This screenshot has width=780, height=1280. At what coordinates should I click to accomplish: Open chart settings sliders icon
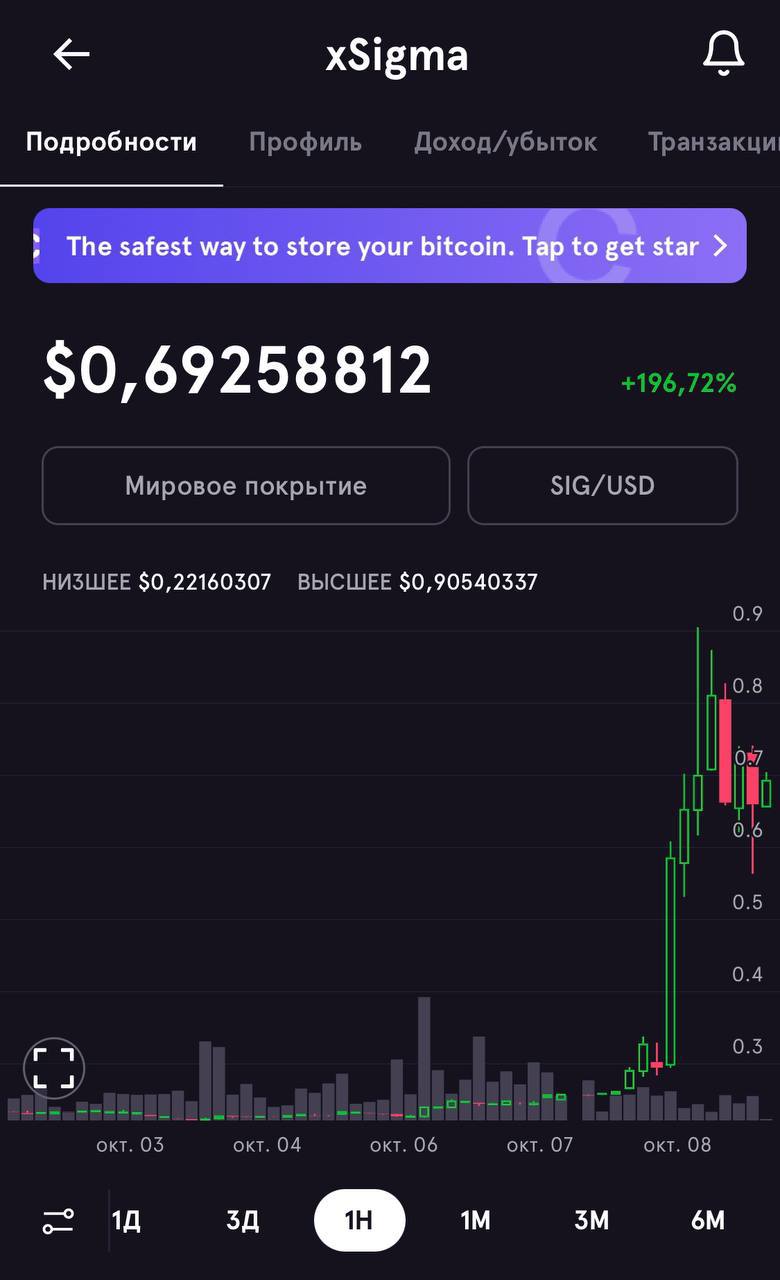click(58, 1221)
